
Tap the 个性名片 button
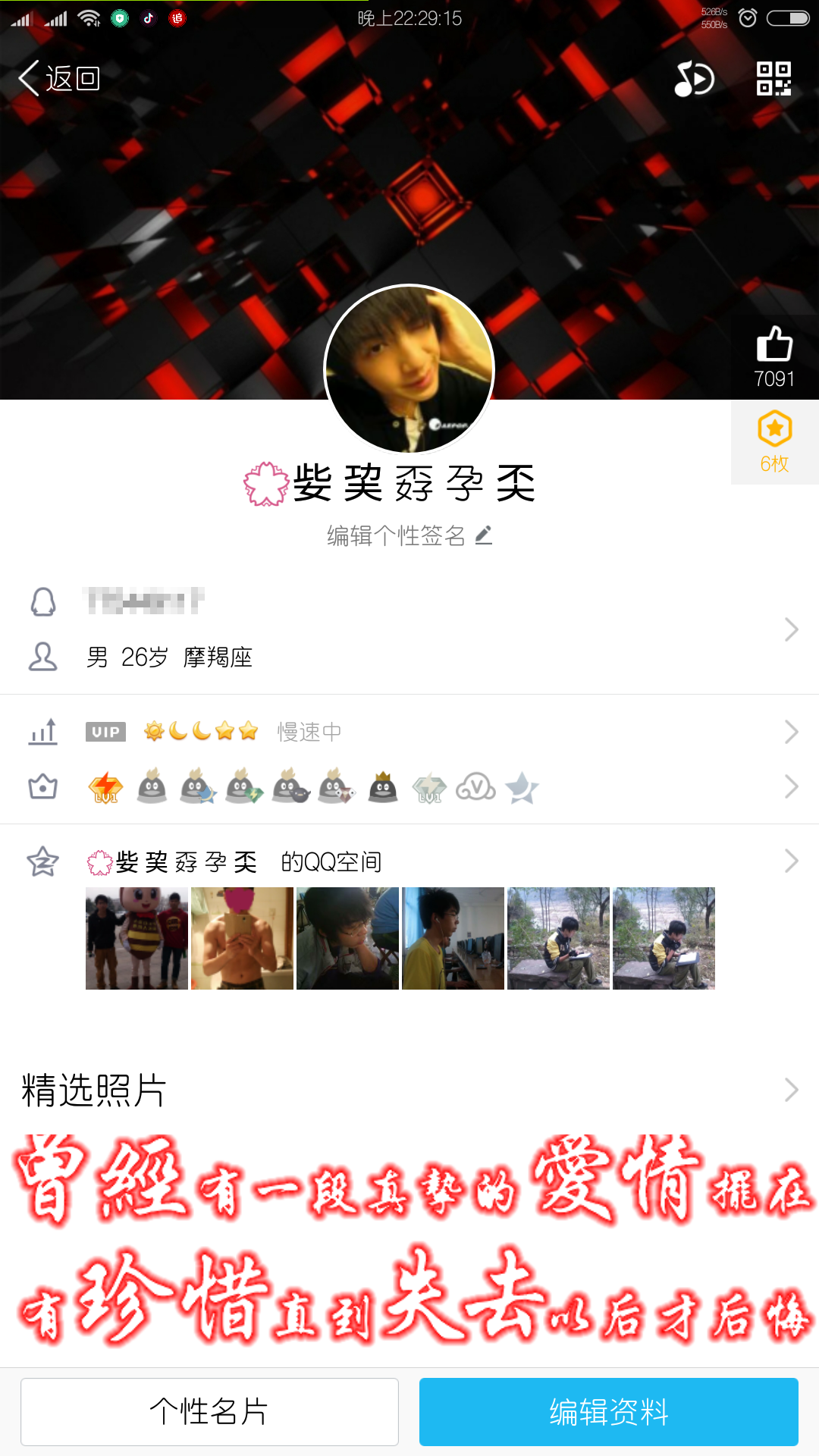coord(209,1412)
